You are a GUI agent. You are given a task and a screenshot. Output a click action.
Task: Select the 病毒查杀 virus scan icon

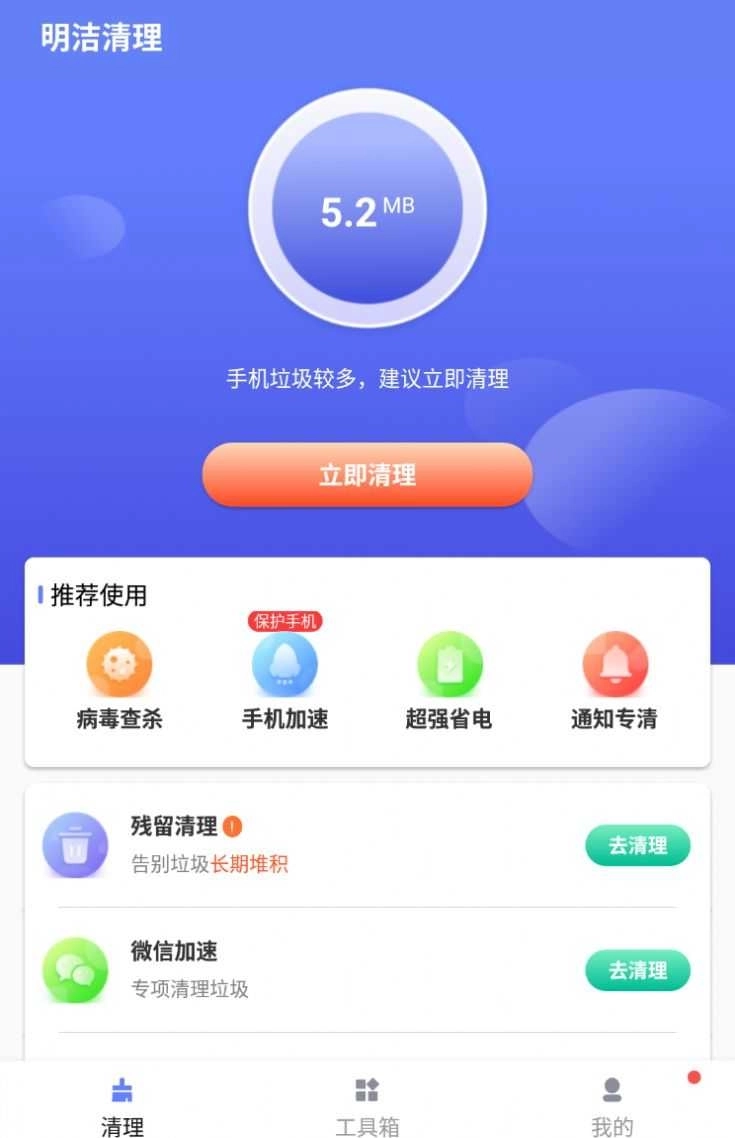click(x=119, y=663)
